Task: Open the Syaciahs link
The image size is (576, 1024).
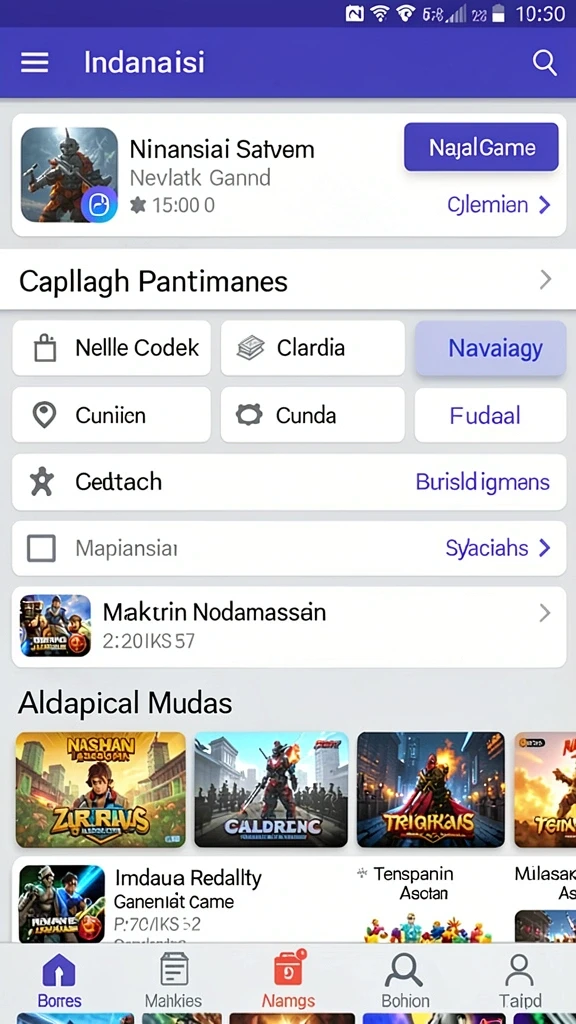Action: coord(498,548)
